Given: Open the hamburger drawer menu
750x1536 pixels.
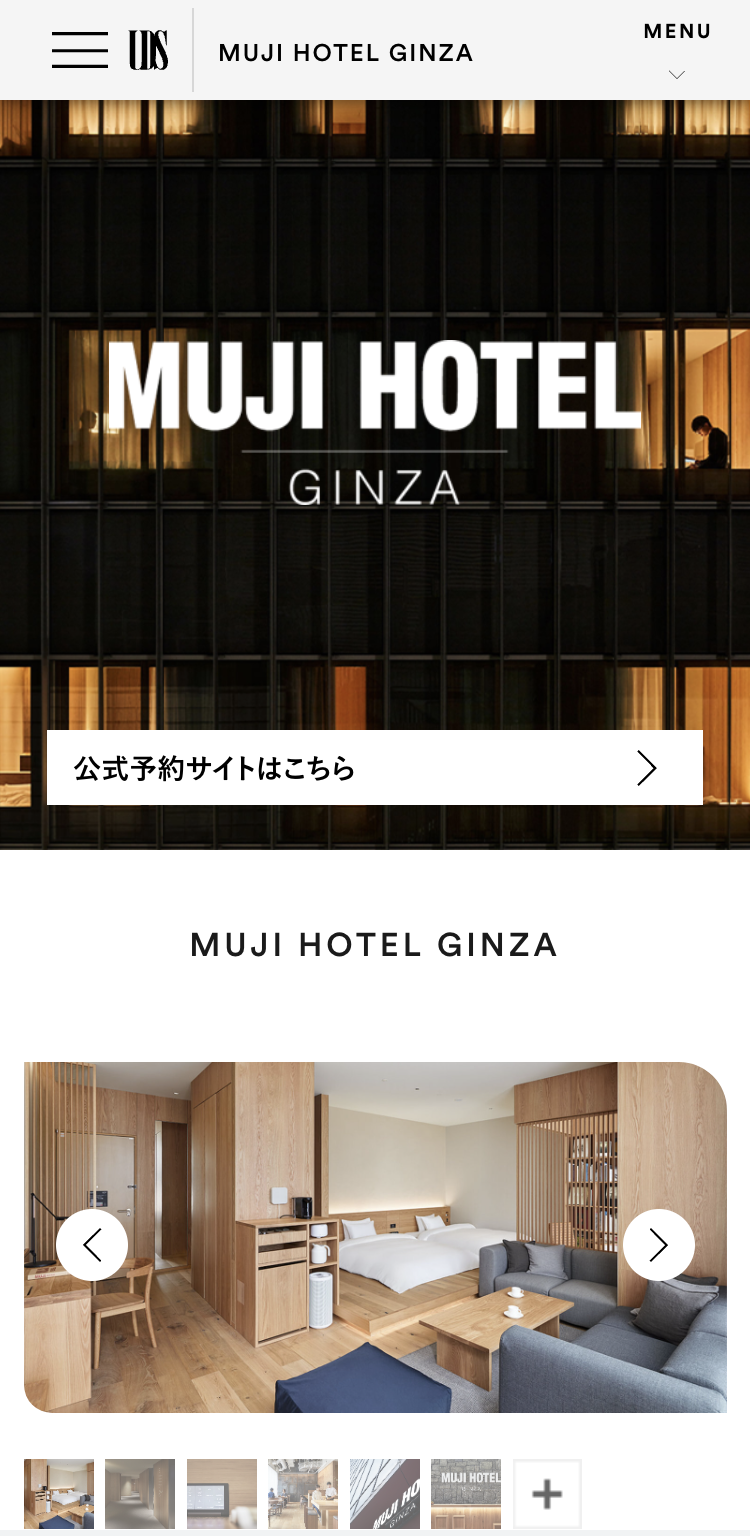Looking at the screenshot, I should coord(80,50).
